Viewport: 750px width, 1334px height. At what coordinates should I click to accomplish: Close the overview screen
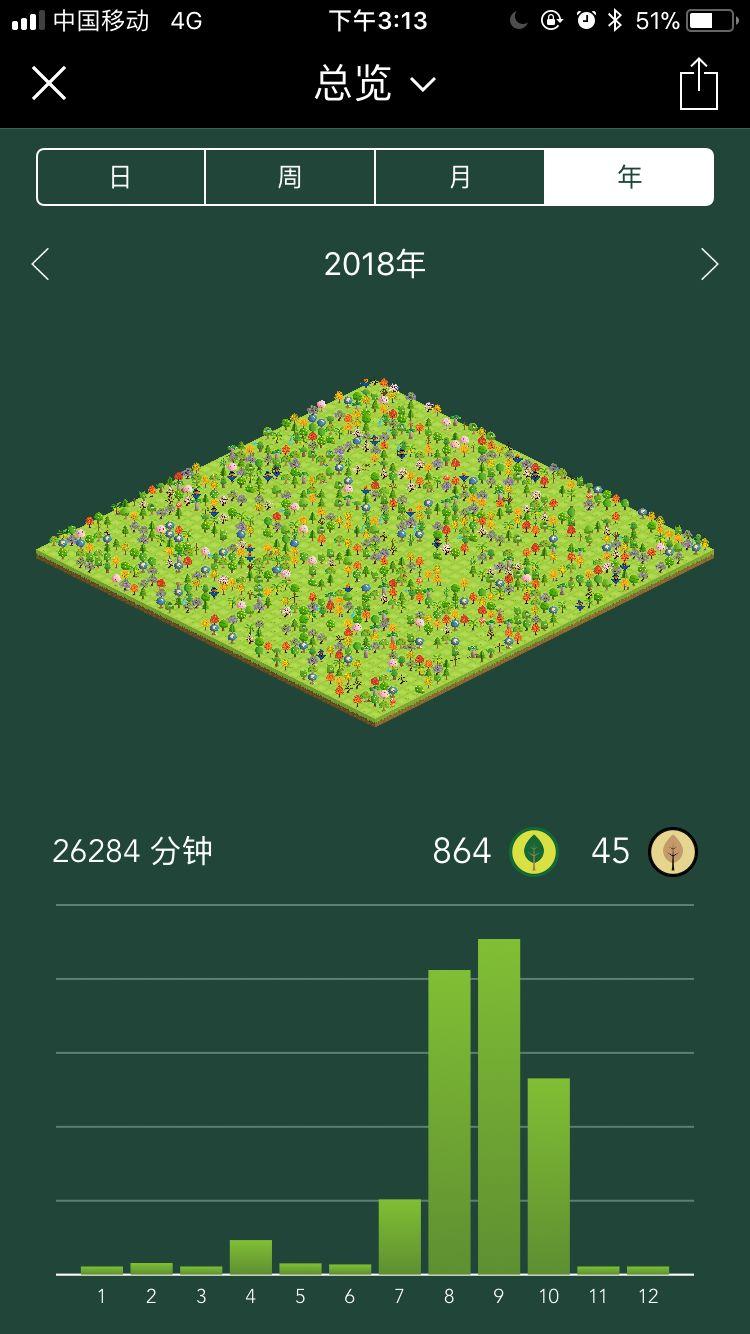tap(48, 83)
